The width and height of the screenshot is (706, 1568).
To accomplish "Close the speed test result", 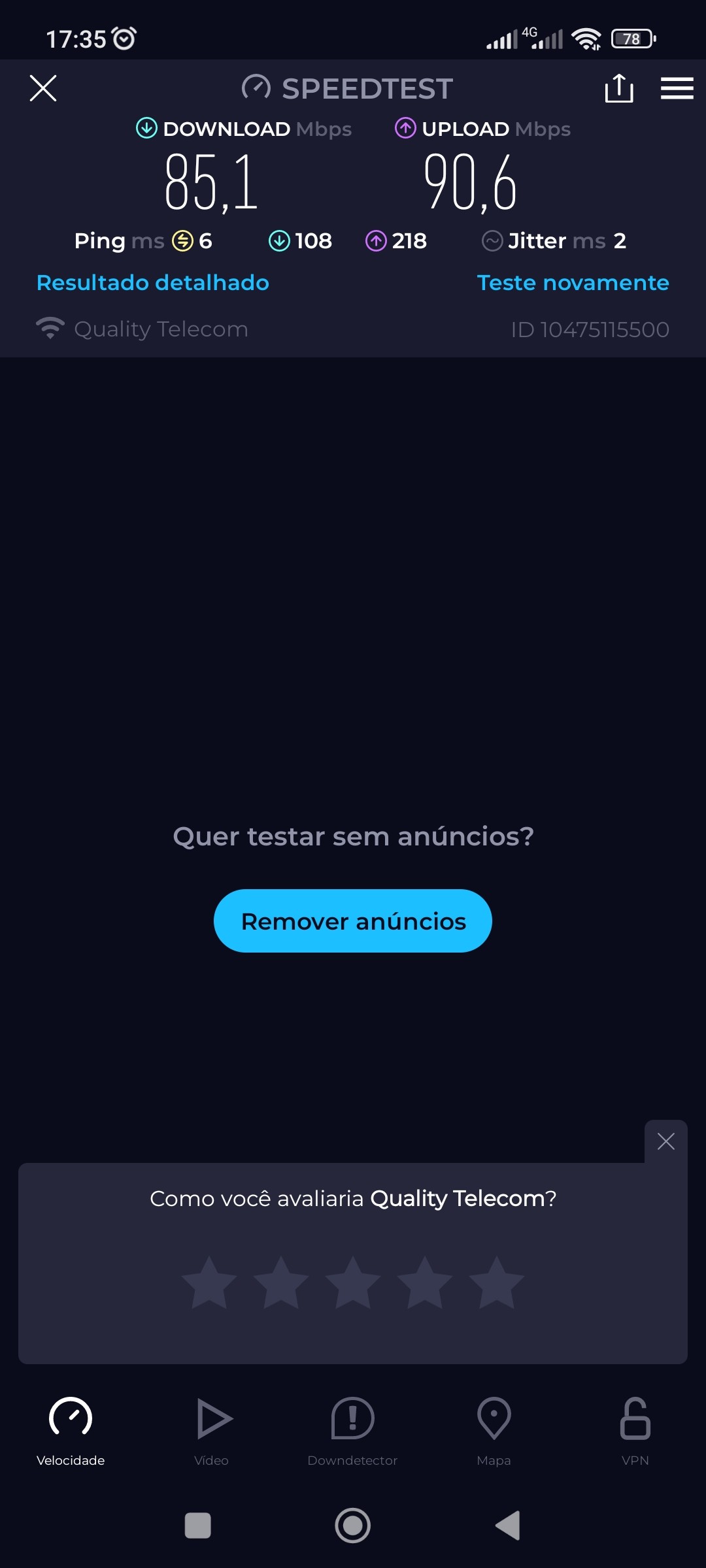I will tap(43, 88).
